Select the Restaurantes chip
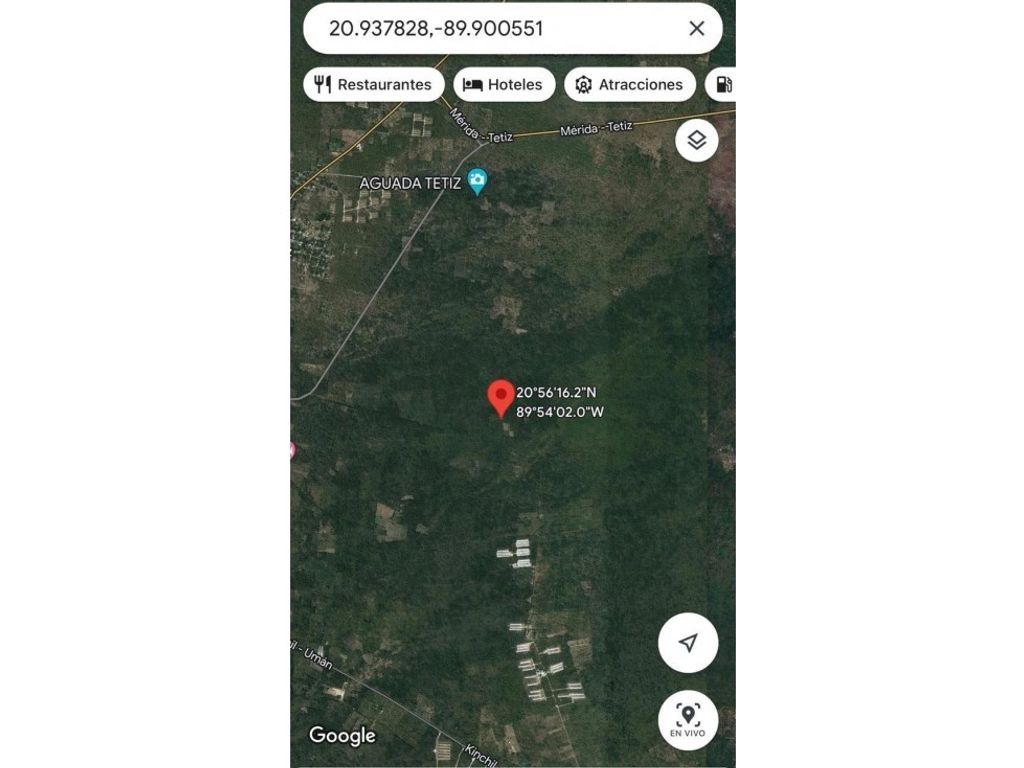The width and height of the screenshot is (1024, 768). coord(374,85)
